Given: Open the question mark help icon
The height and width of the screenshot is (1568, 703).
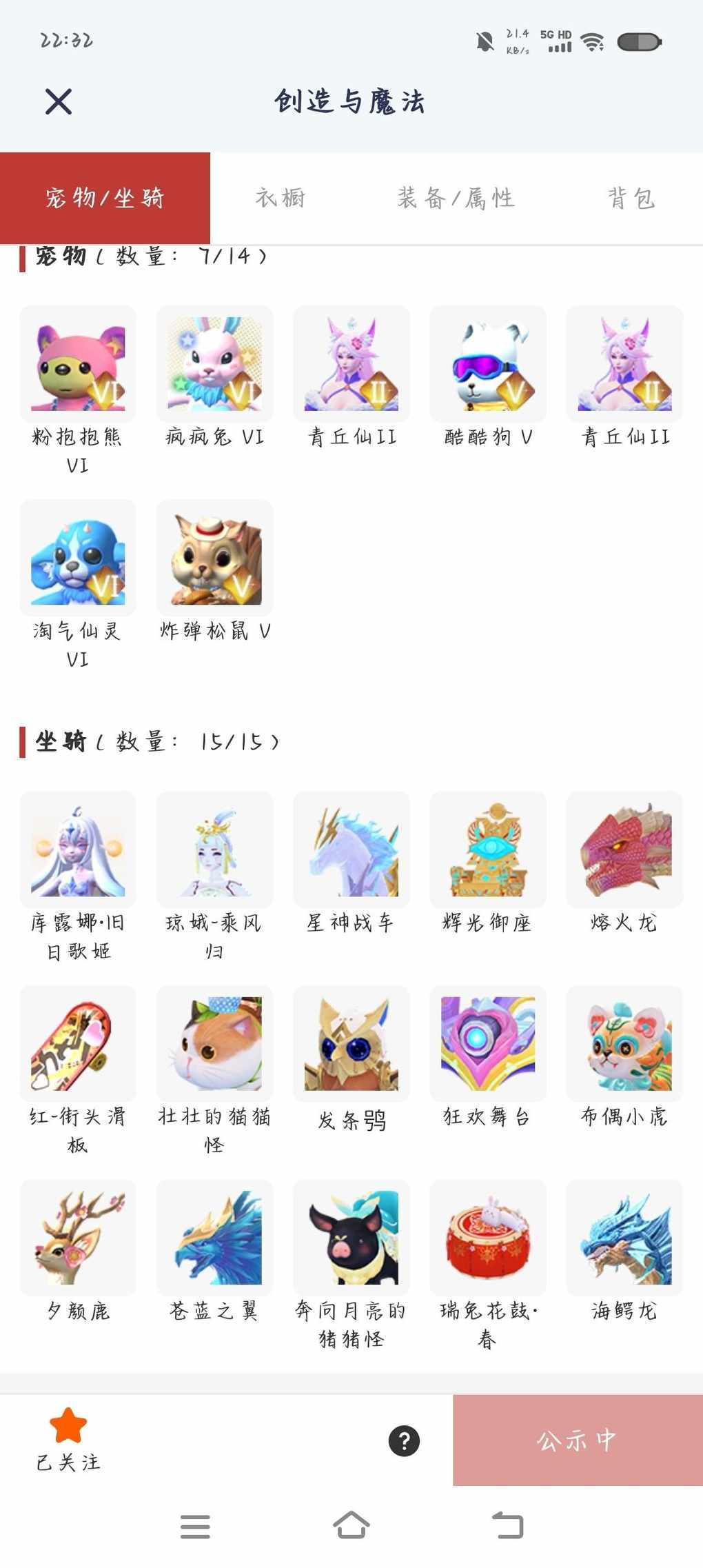Looking at the screenshot, I should pos(405,1441).
